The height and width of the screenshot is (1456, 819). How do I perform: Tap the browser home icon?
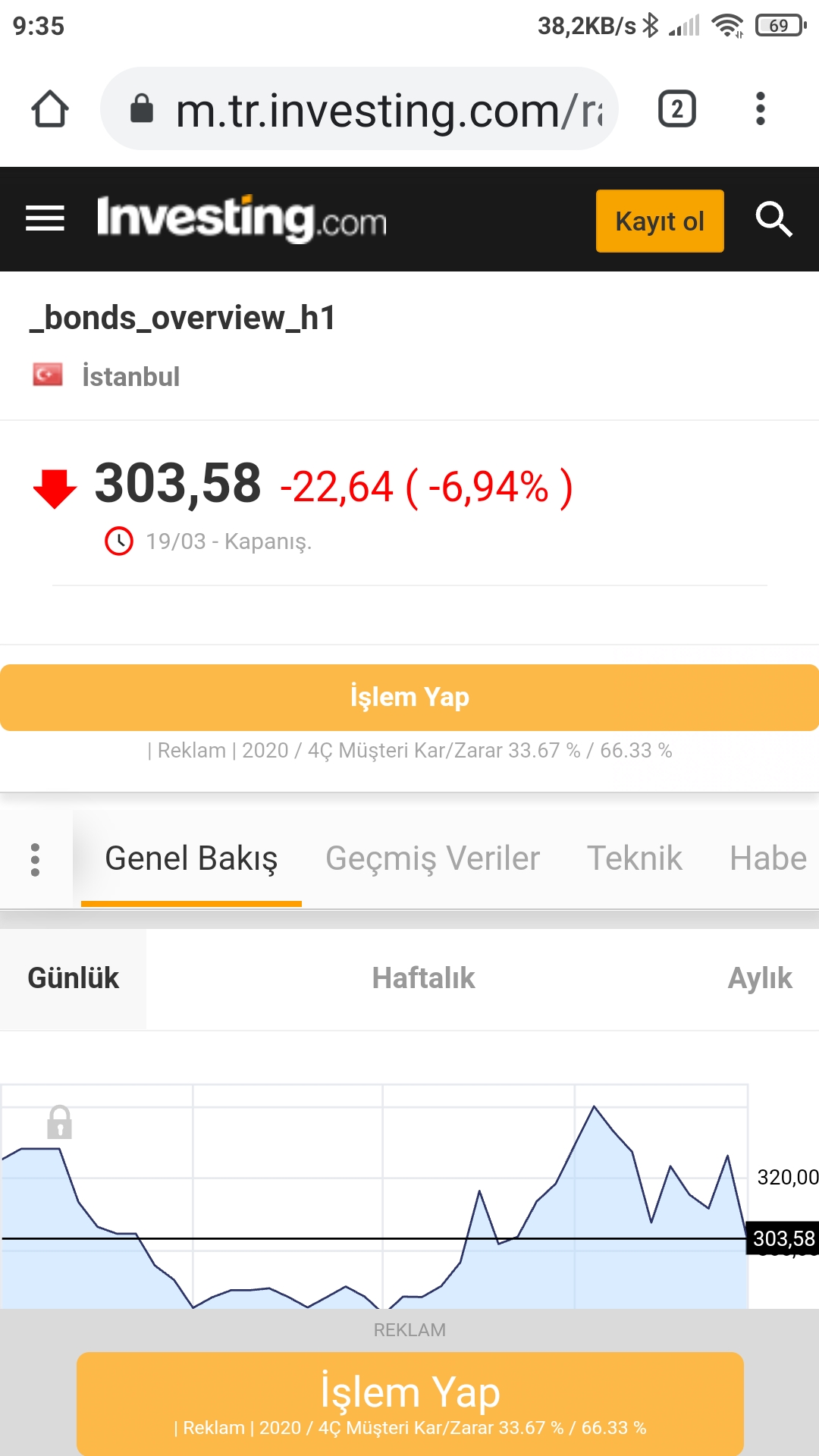50,108
